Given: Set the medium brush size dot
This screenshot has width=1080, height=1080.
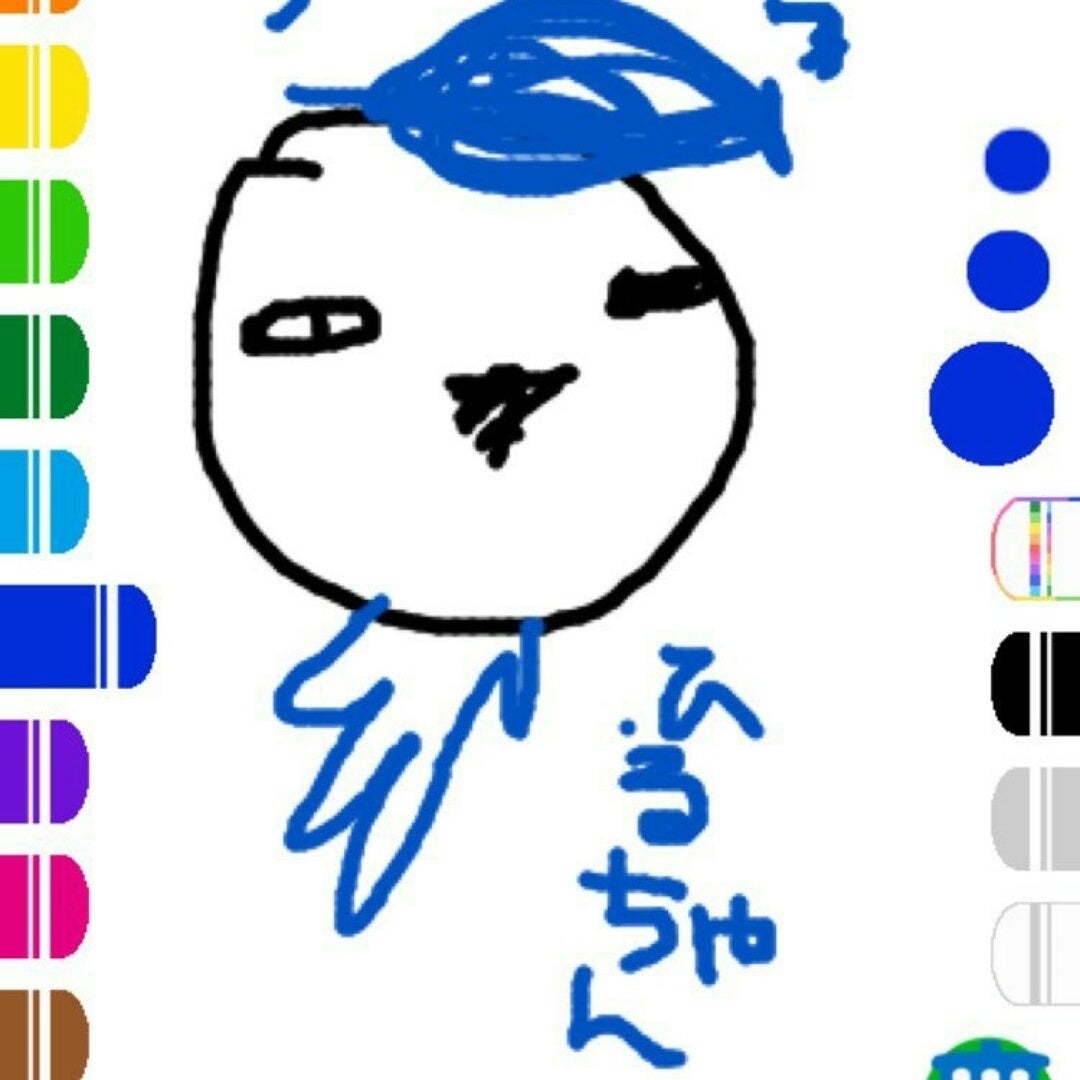Looking at the screenshot, I should 1008,270.
